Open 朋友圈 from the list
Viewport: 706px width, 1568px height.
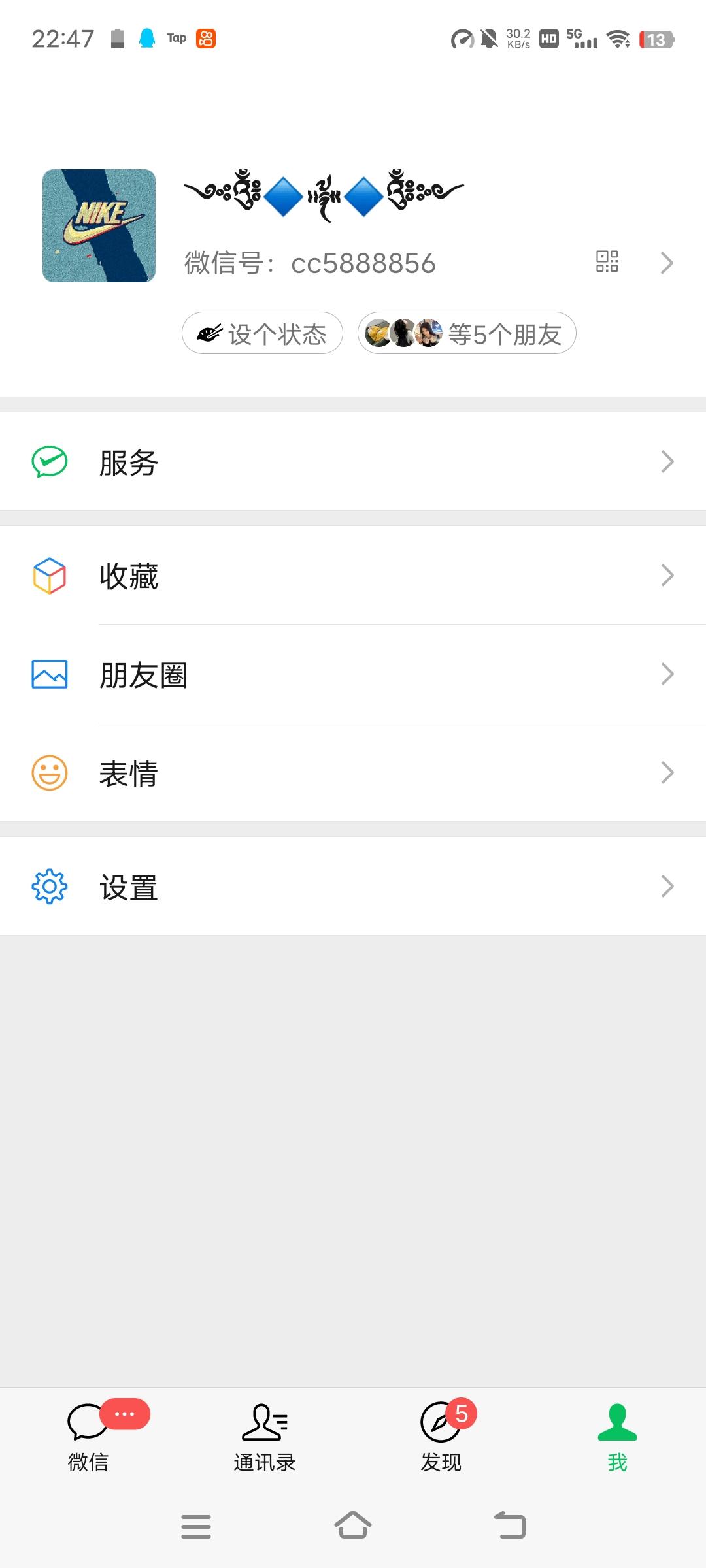point(353,674)
